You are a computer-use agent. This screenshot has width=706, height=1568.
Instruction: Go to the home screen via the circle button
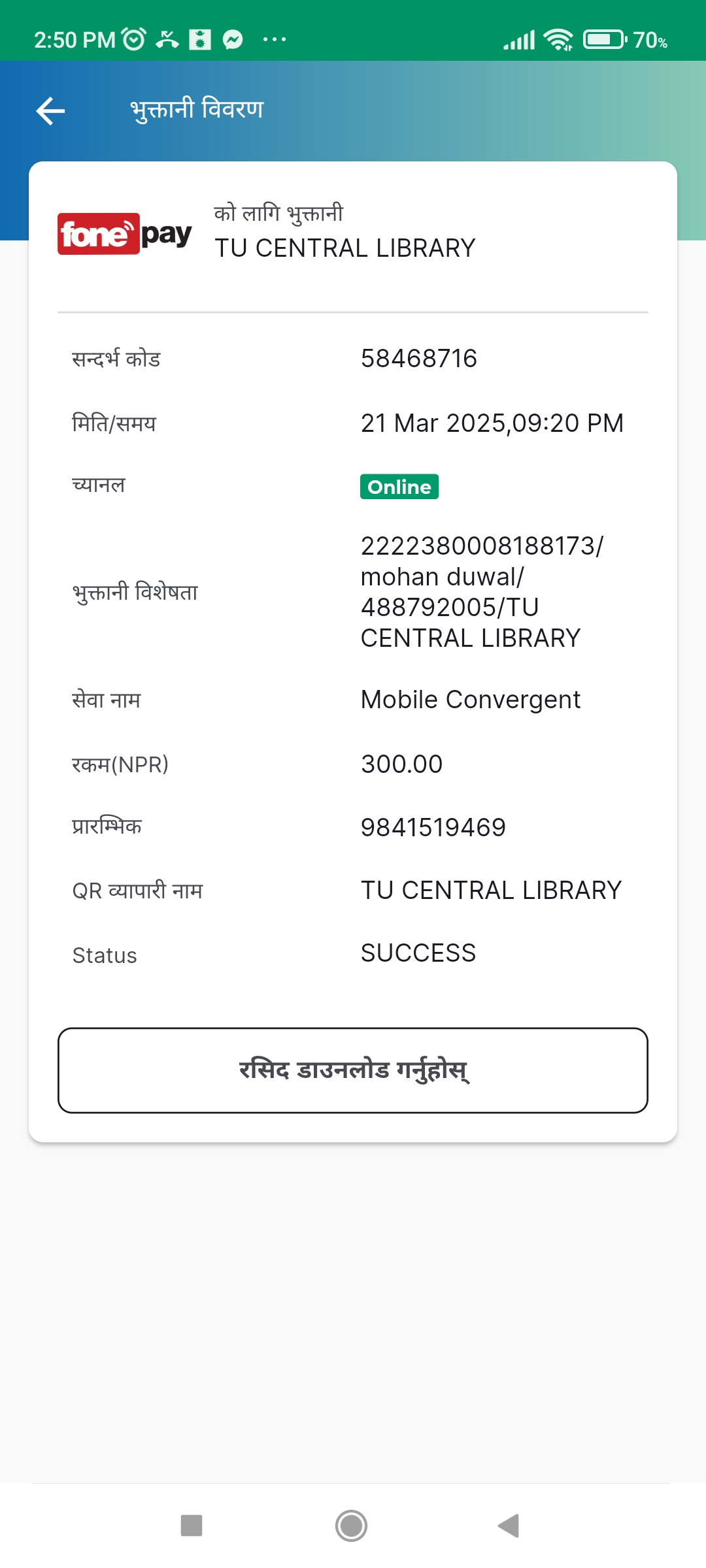pyautogui.click(x=352, y=1526)
